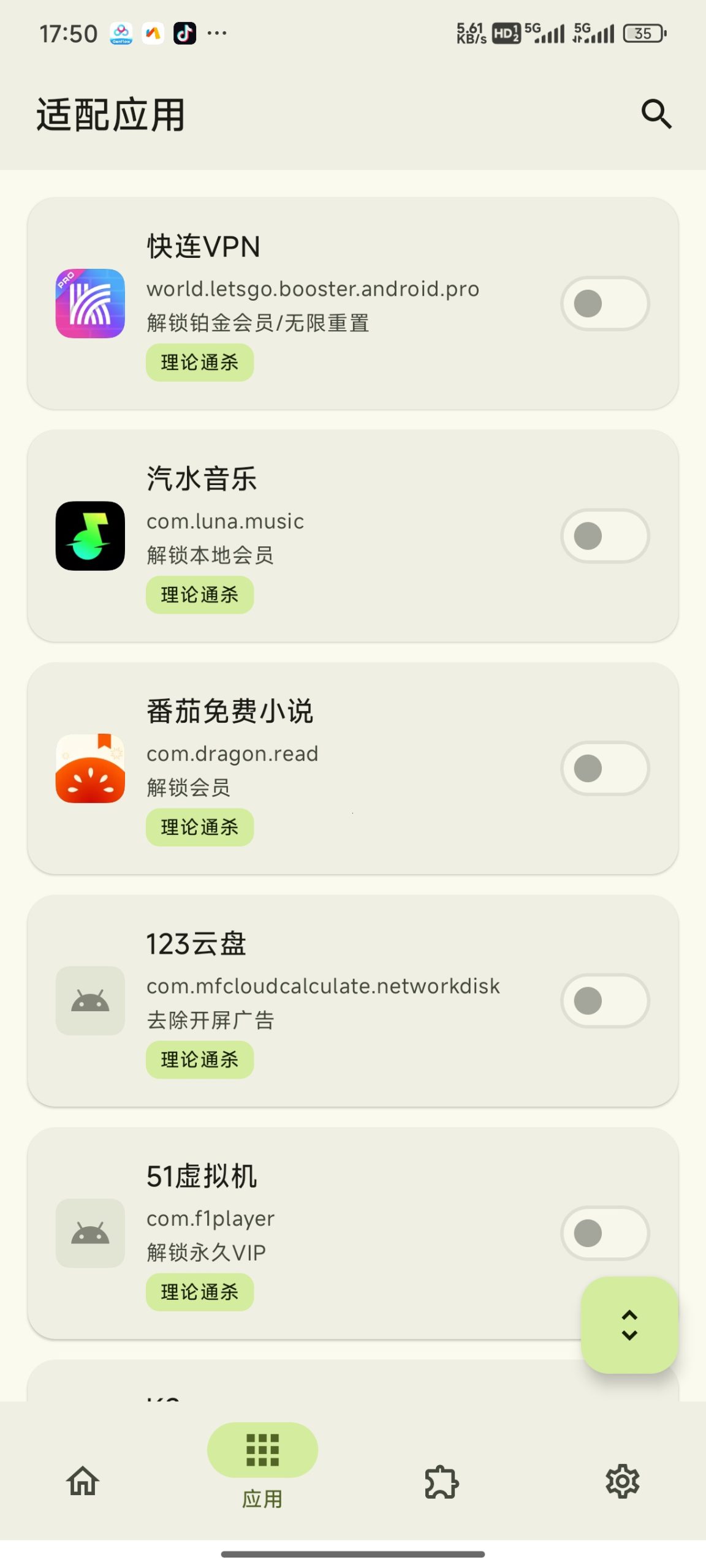The width and height of the screenshot is (706, 1568).
Task: Enable the 汽水音乐 module toggle
Action: point(604,537)
